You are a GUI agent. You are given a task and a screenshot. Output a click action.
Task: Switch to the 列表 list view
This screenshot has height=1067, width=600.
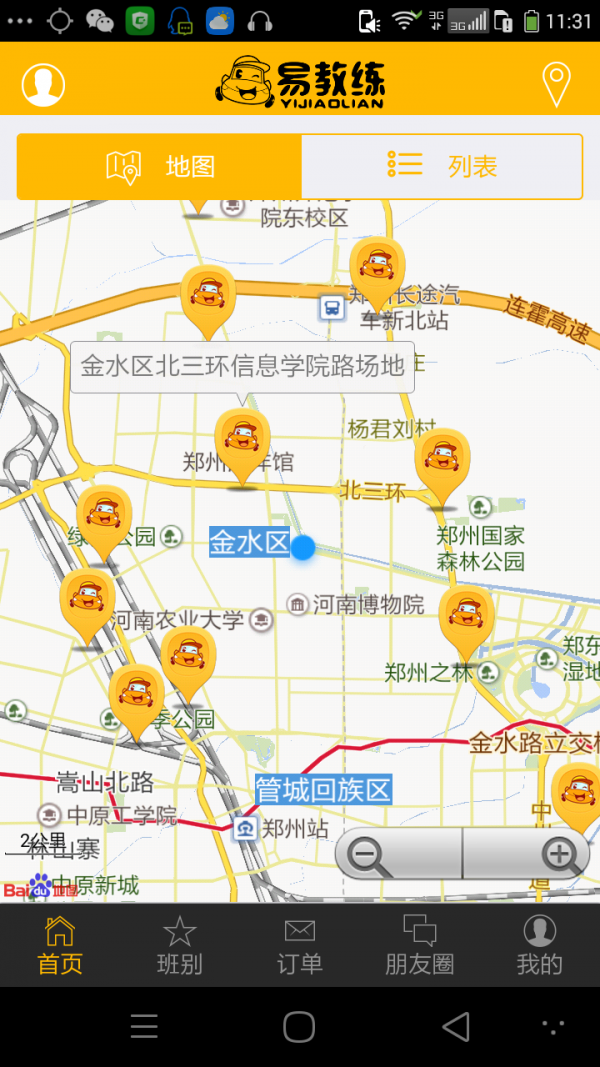click(x=441, y=166)
